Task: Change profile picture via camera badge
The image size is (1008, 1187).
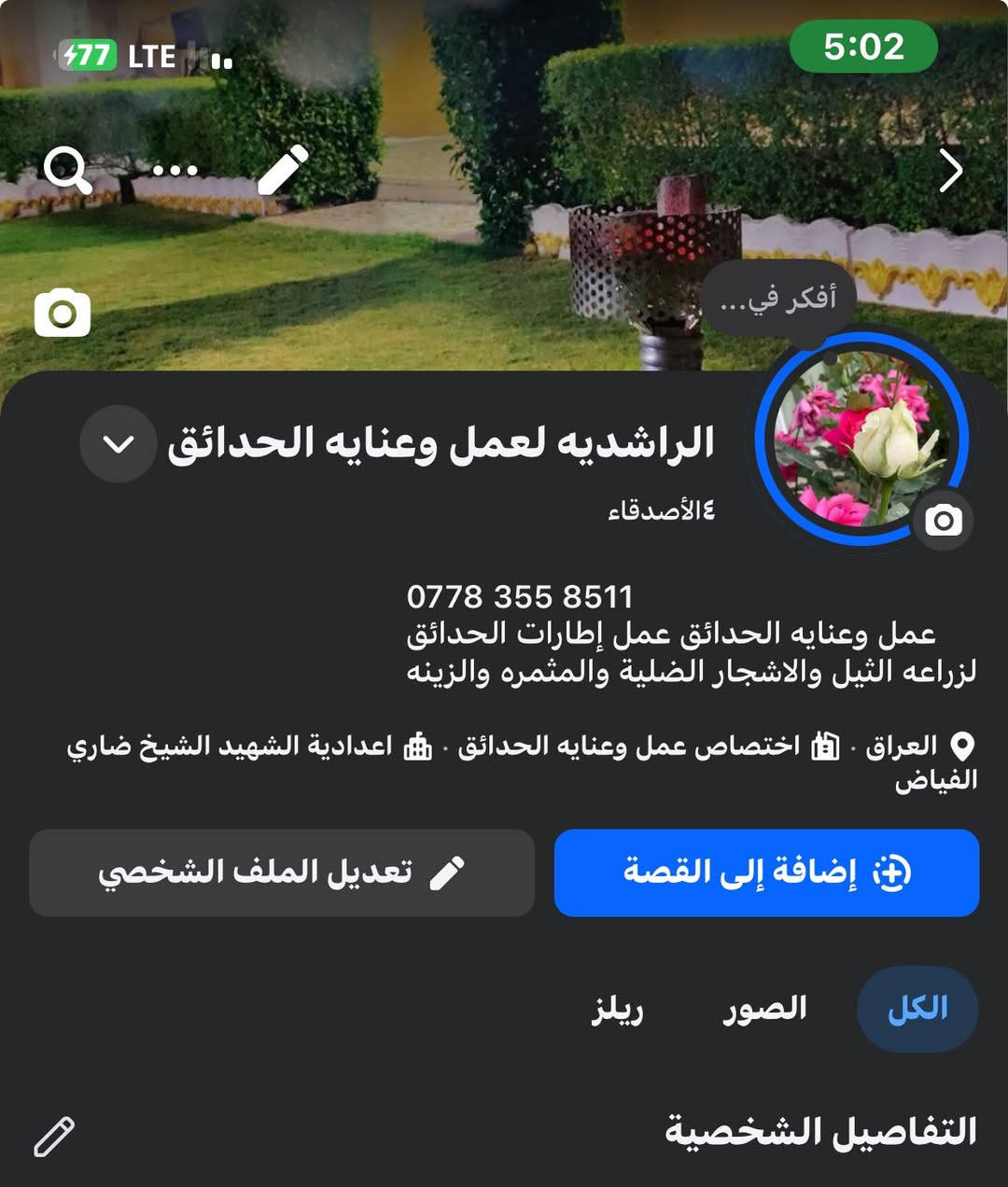Action: pyautogui.click(x=944, y=521)
